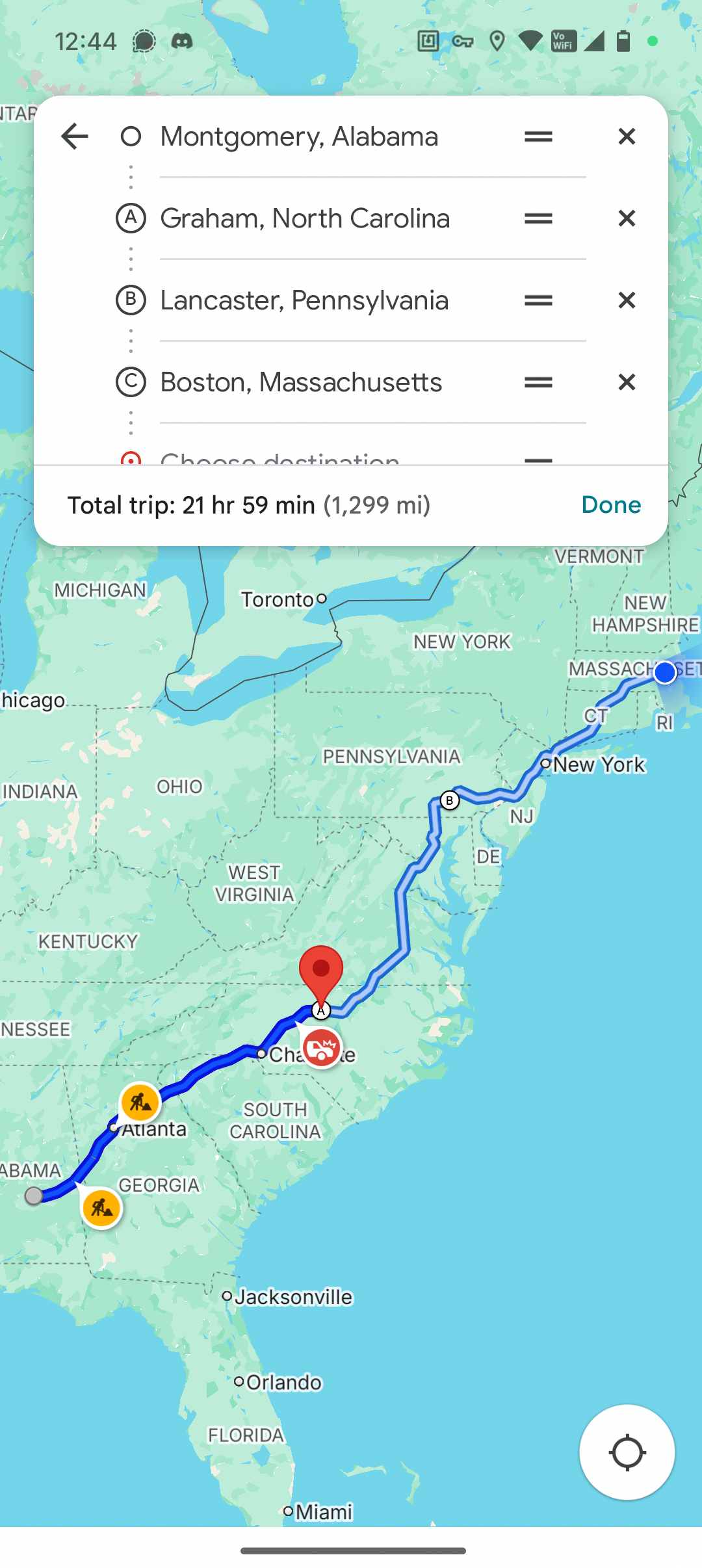The image size is (702, 1568).
Task: Tap the Choose destination field
Action: pos(279,458)
